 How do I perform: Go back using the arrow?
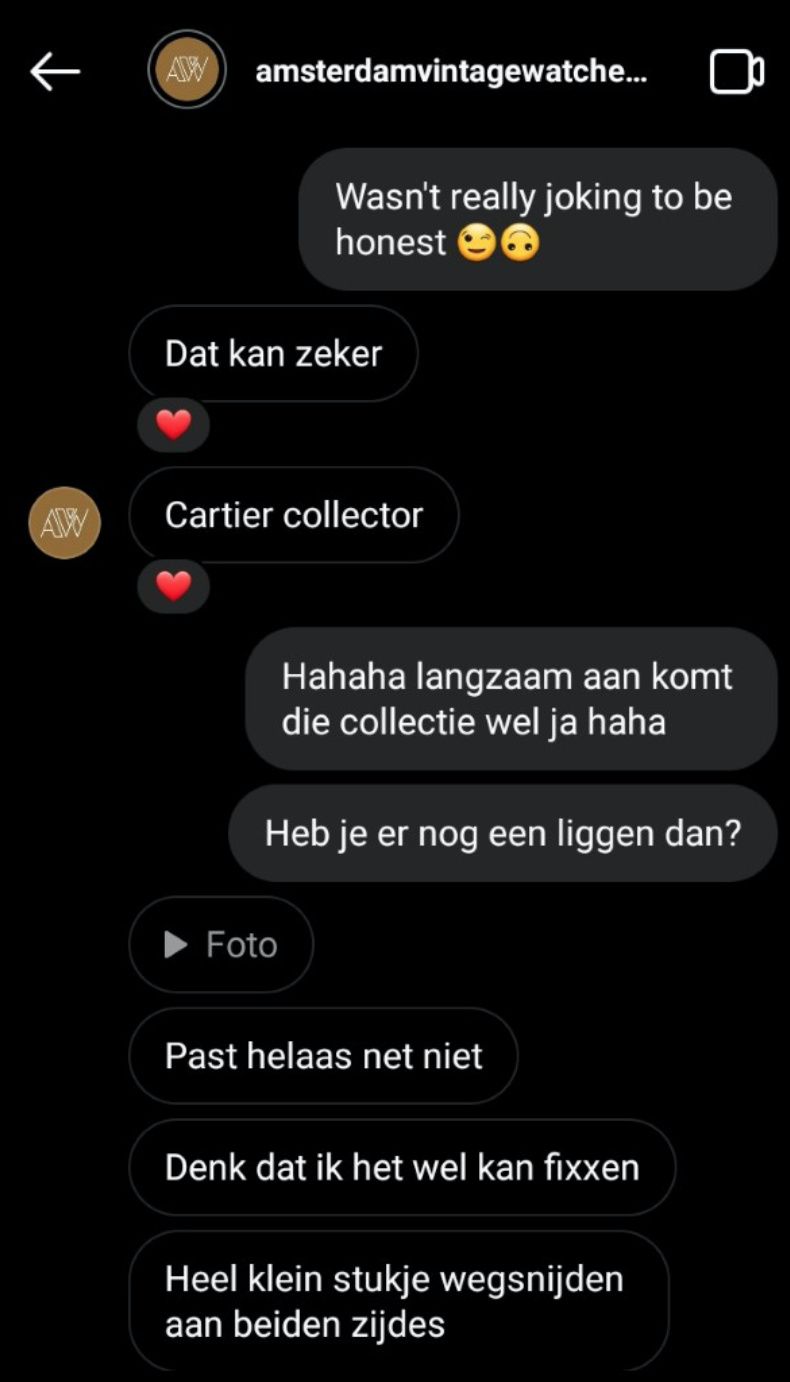click(55, 72)
